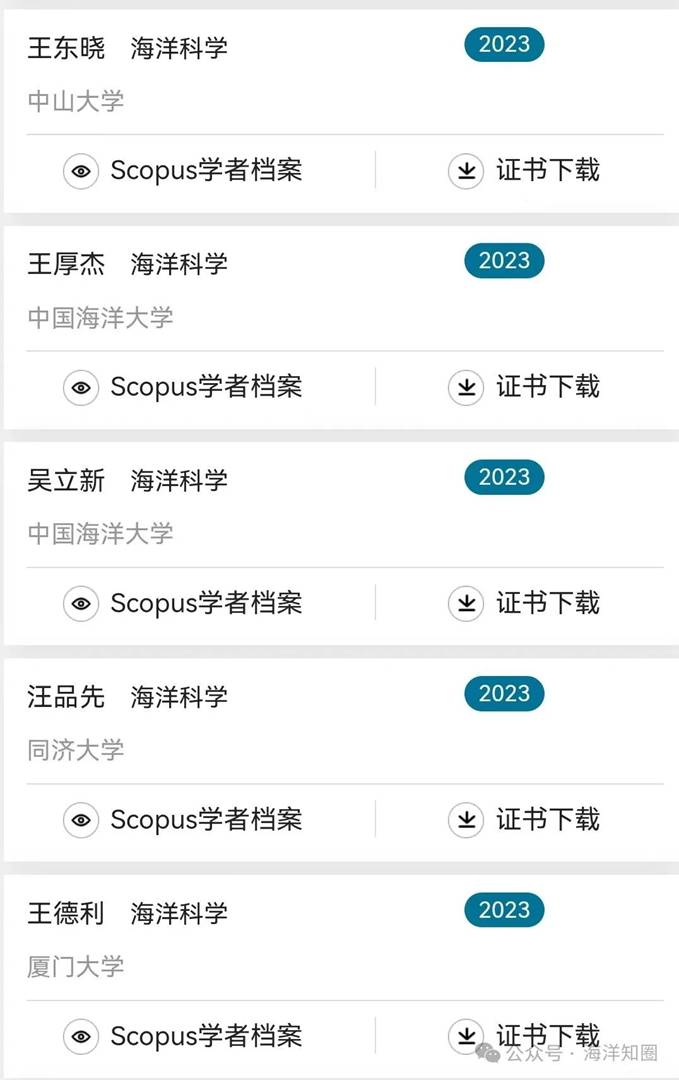Download the certificate for 吴立新

tap(524, 603)
